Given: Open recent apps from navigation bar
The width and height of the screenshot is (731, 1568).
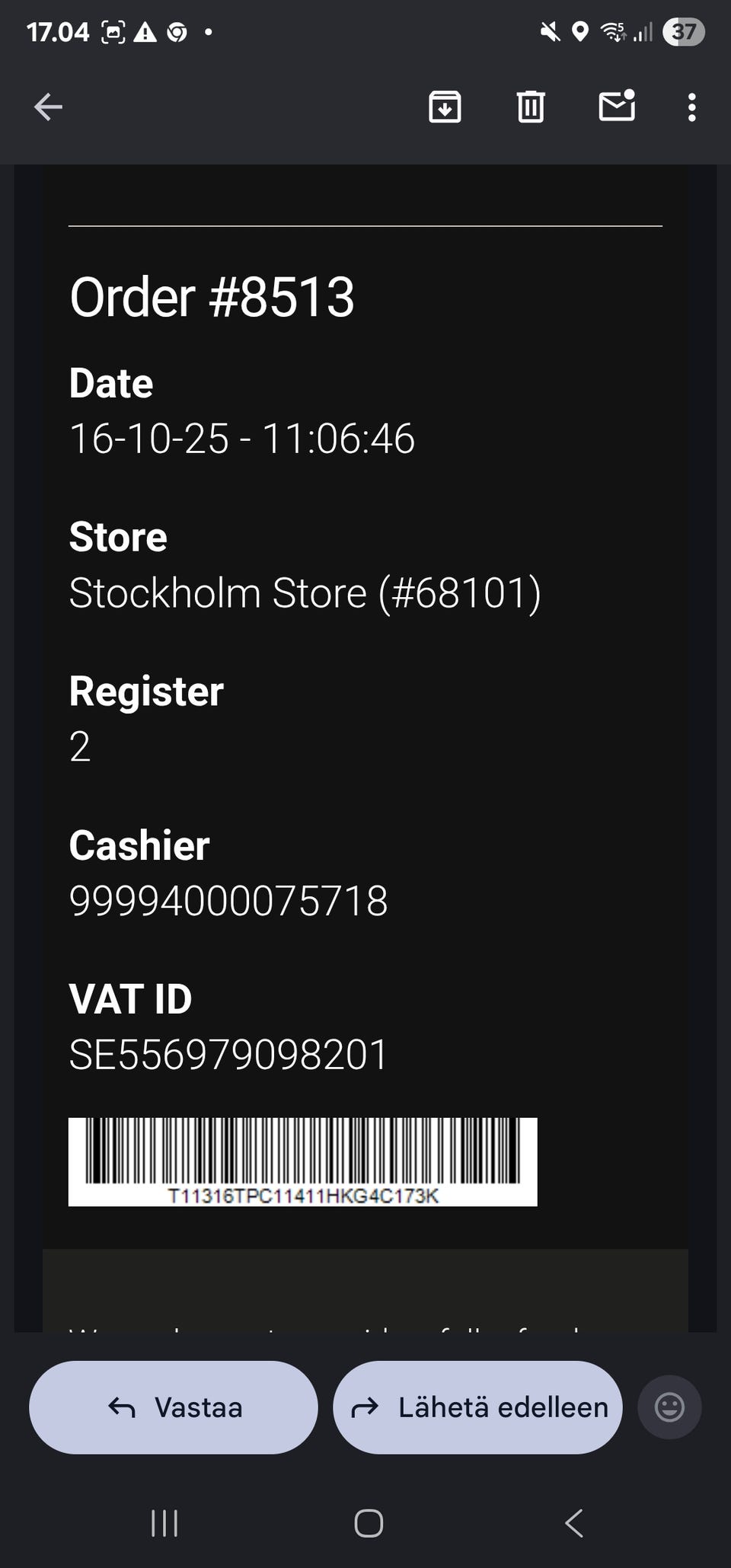Looking at the screenshot, I should pyautogui.click(x=164, y=1523).
